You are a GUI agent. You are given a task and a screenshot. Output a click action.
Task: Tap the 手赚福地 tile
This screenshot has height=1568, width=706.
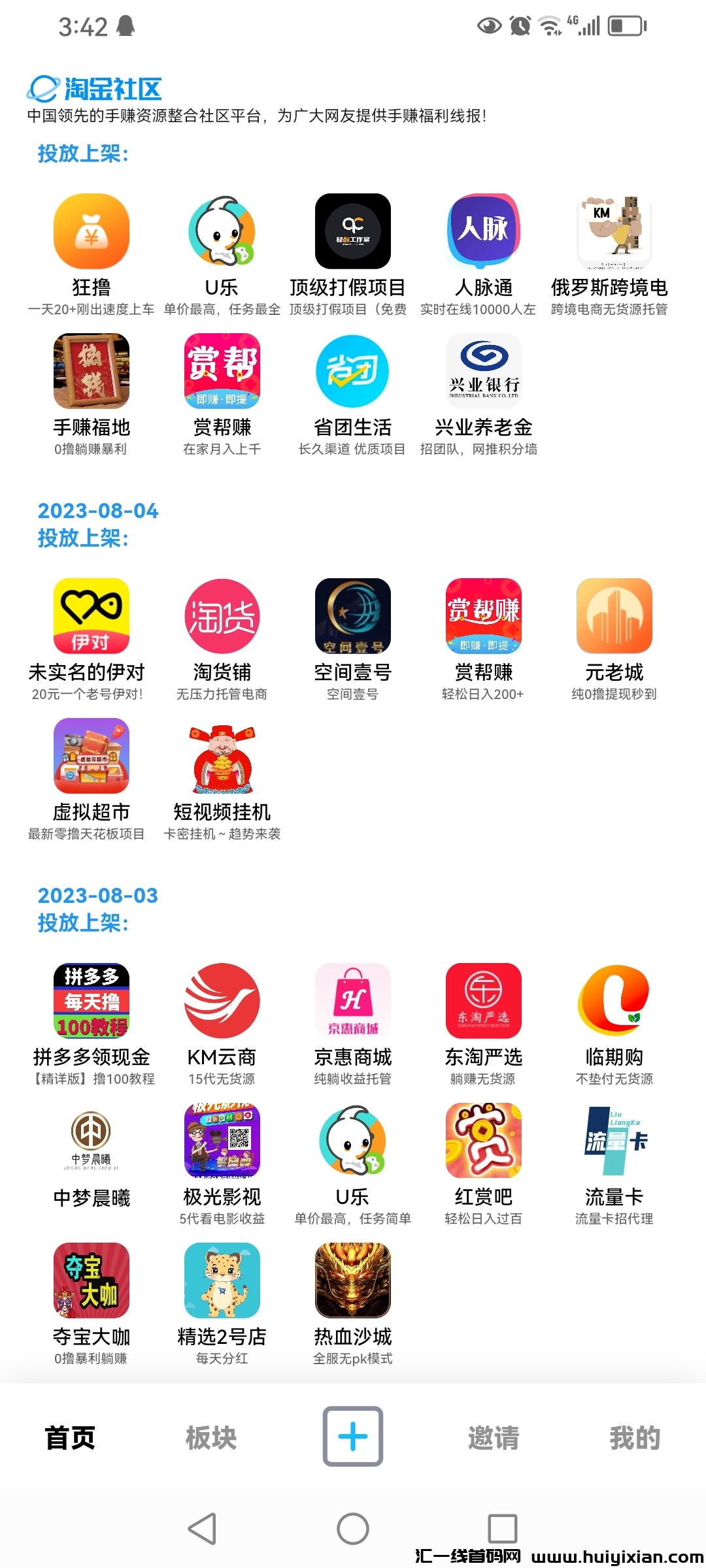[x=92, y=371]
